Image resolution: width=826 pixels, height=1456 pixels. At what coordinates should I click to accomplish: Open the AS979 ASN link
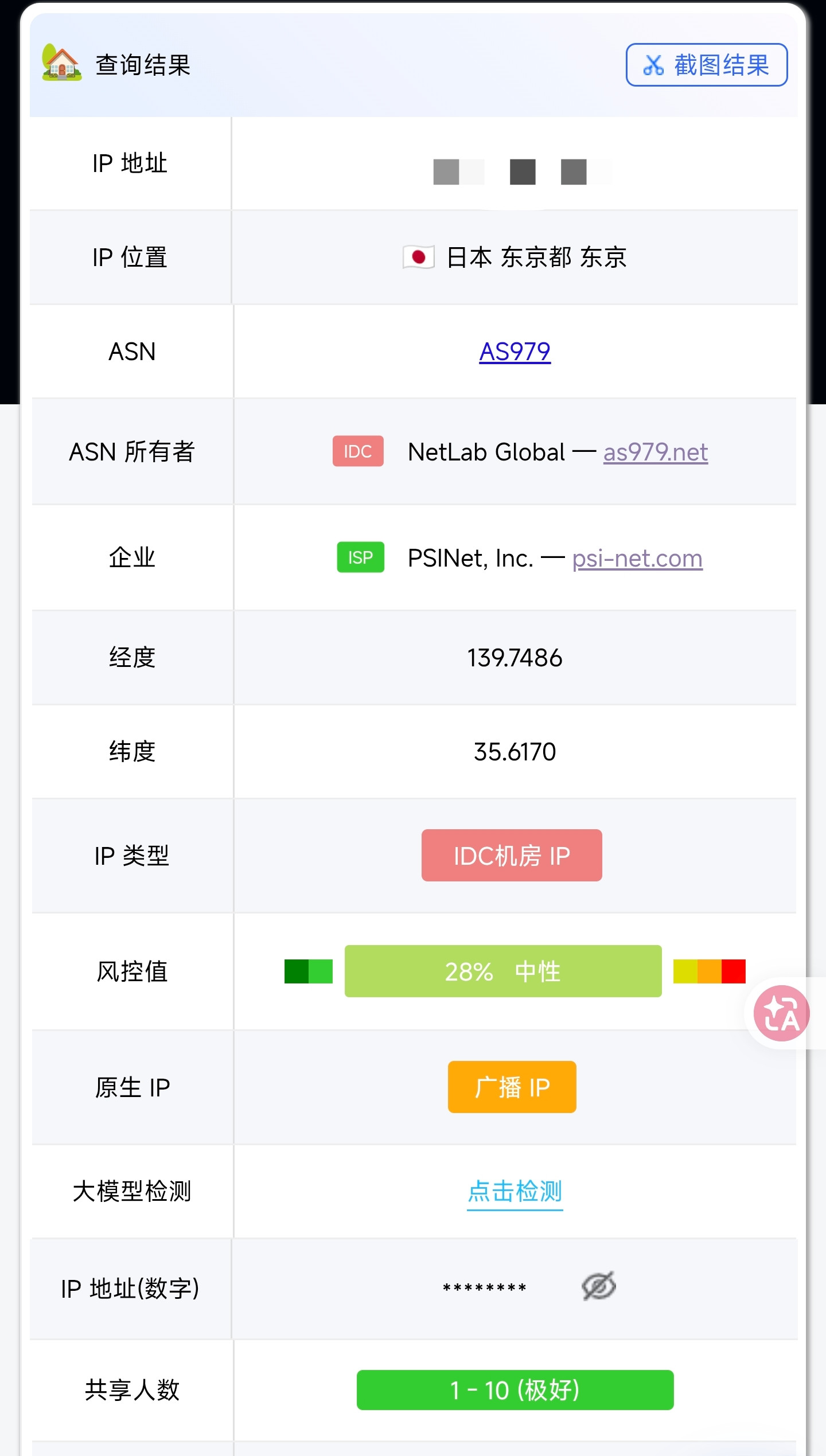coord(515,352)
